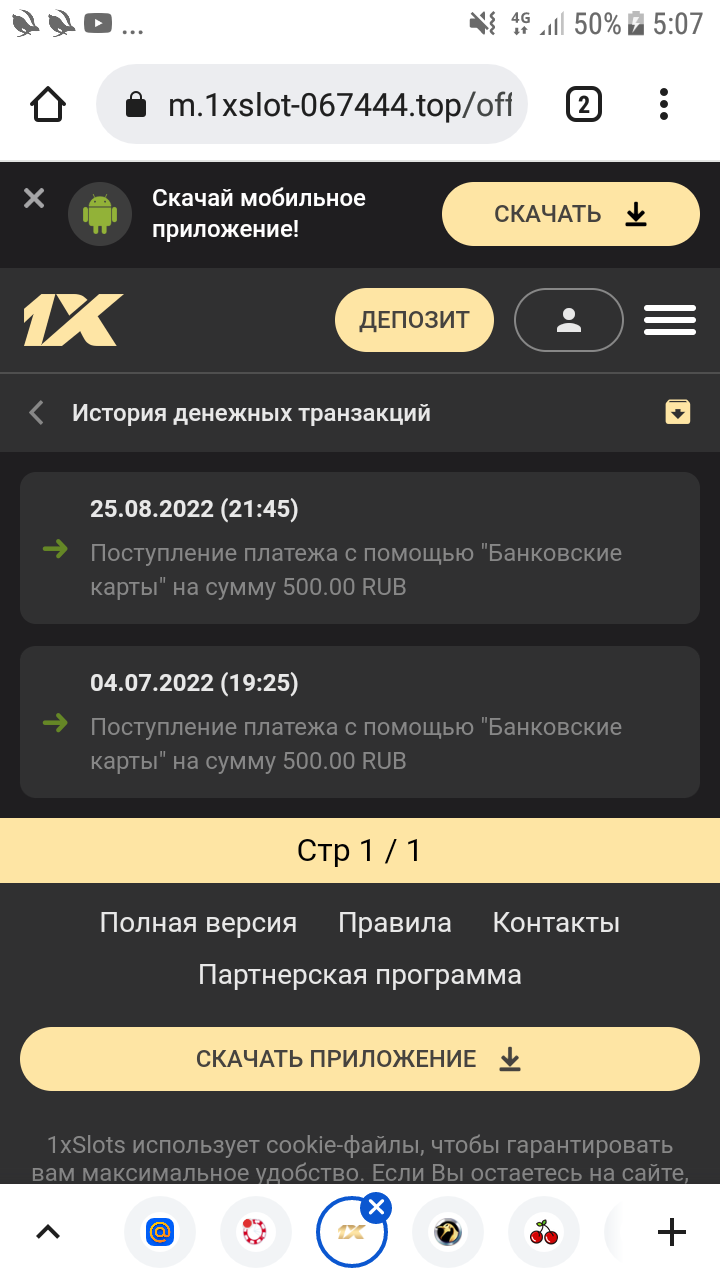The height and width of the screenshot is (1280, 720).
Task: Tap the top СКАЧАТЬ button
Action: pyautogui.click(x=570, y=214)
